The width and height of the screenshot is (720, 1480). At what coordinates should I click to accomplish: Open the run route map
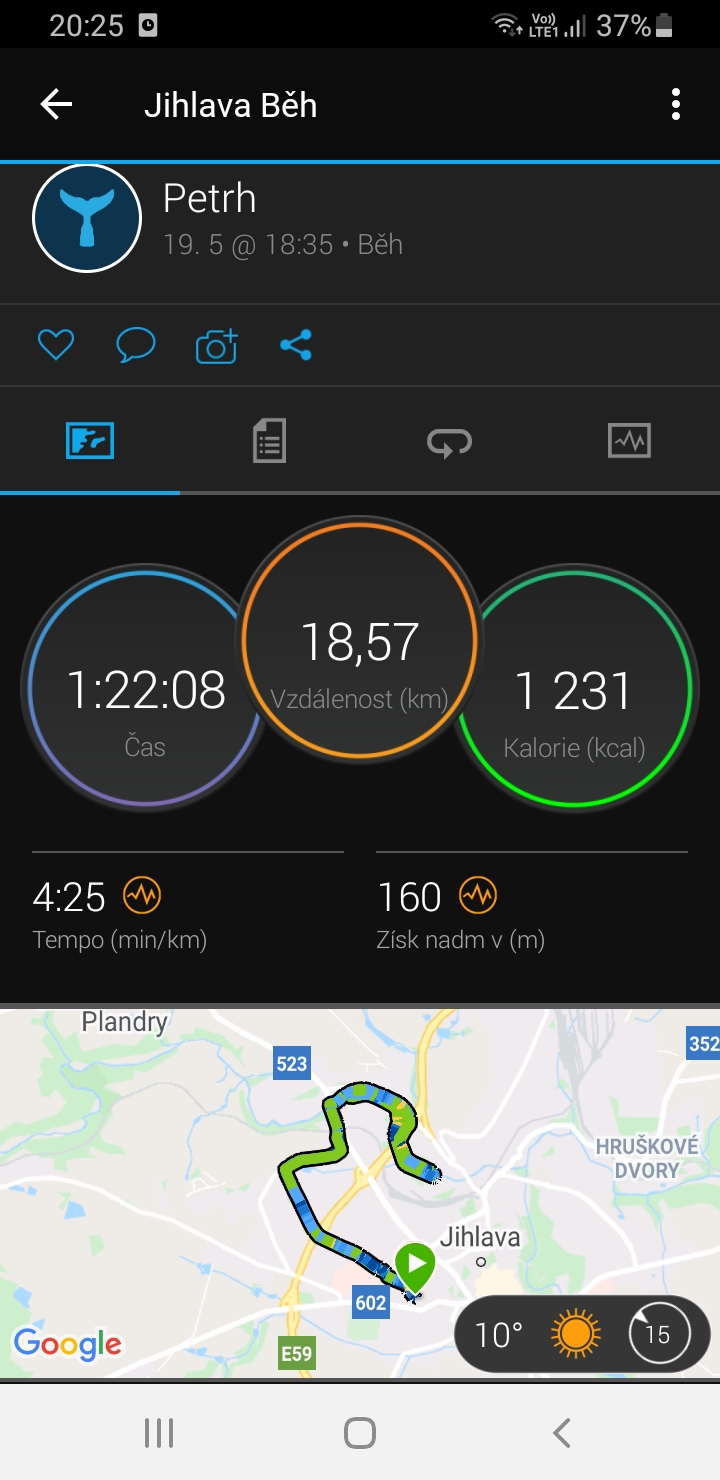tap(360, 1194)
